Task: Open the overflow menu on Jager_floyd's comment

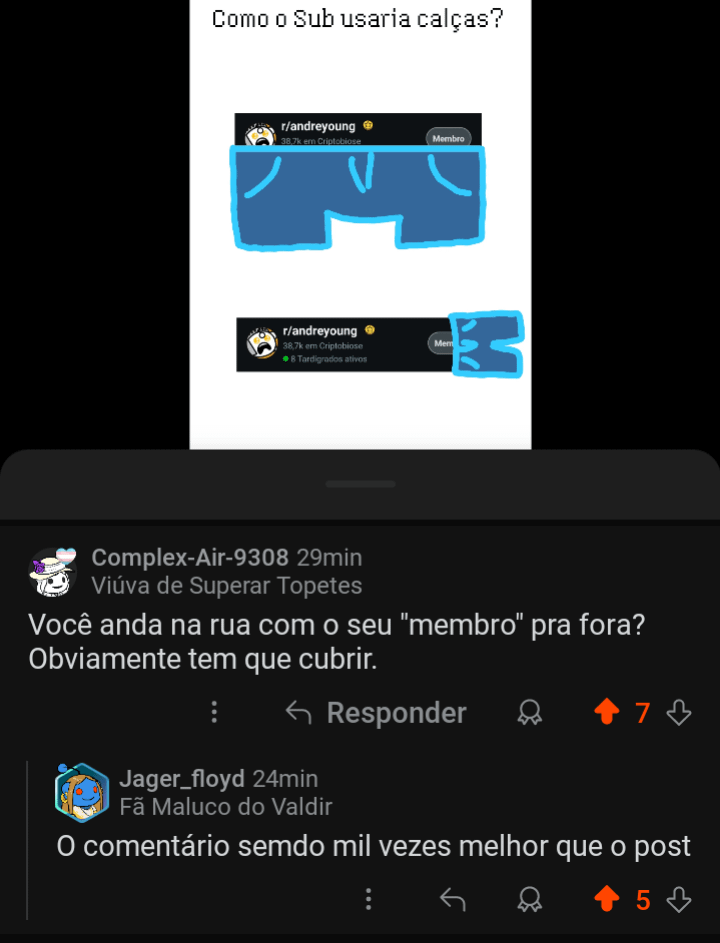Action: click(369, 899)
